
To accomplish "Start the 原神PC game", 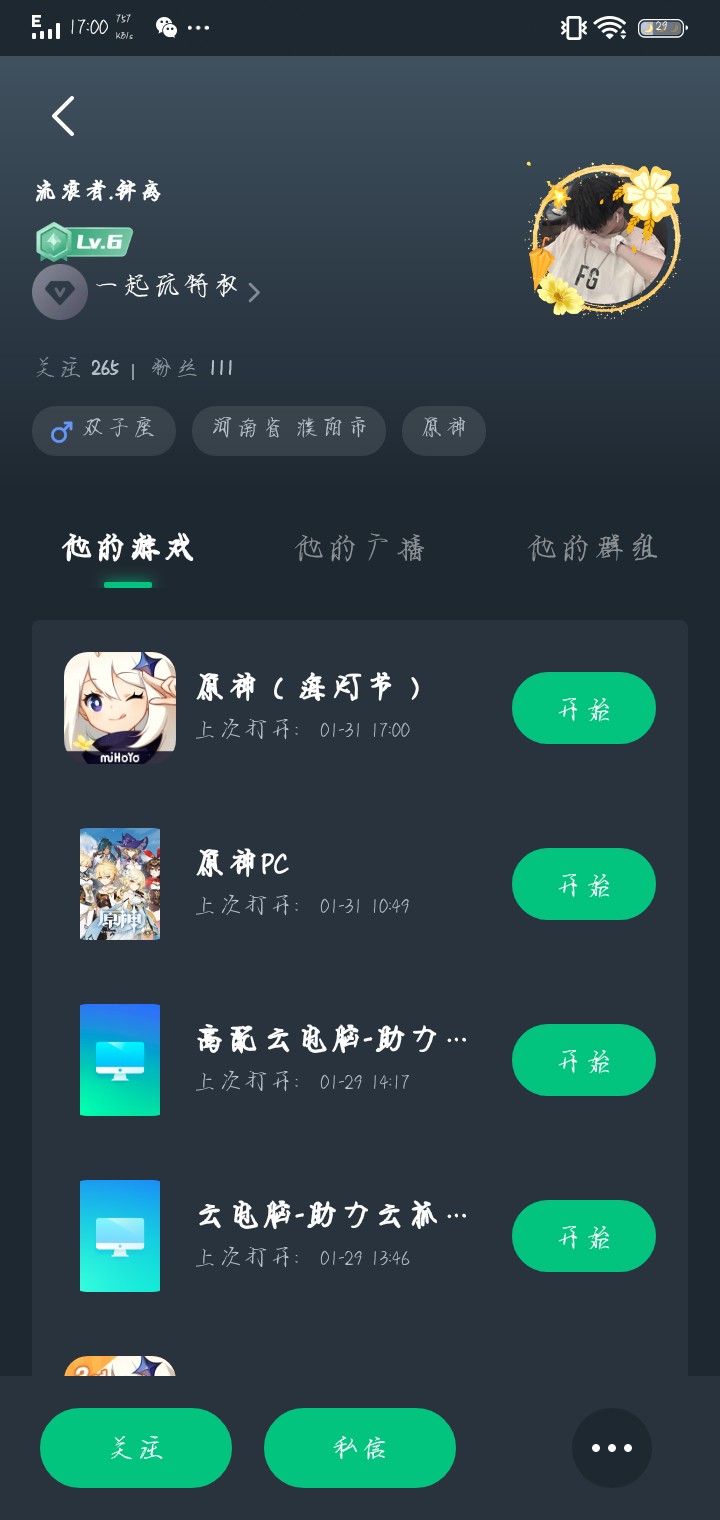I will click(x=584, y=884).
